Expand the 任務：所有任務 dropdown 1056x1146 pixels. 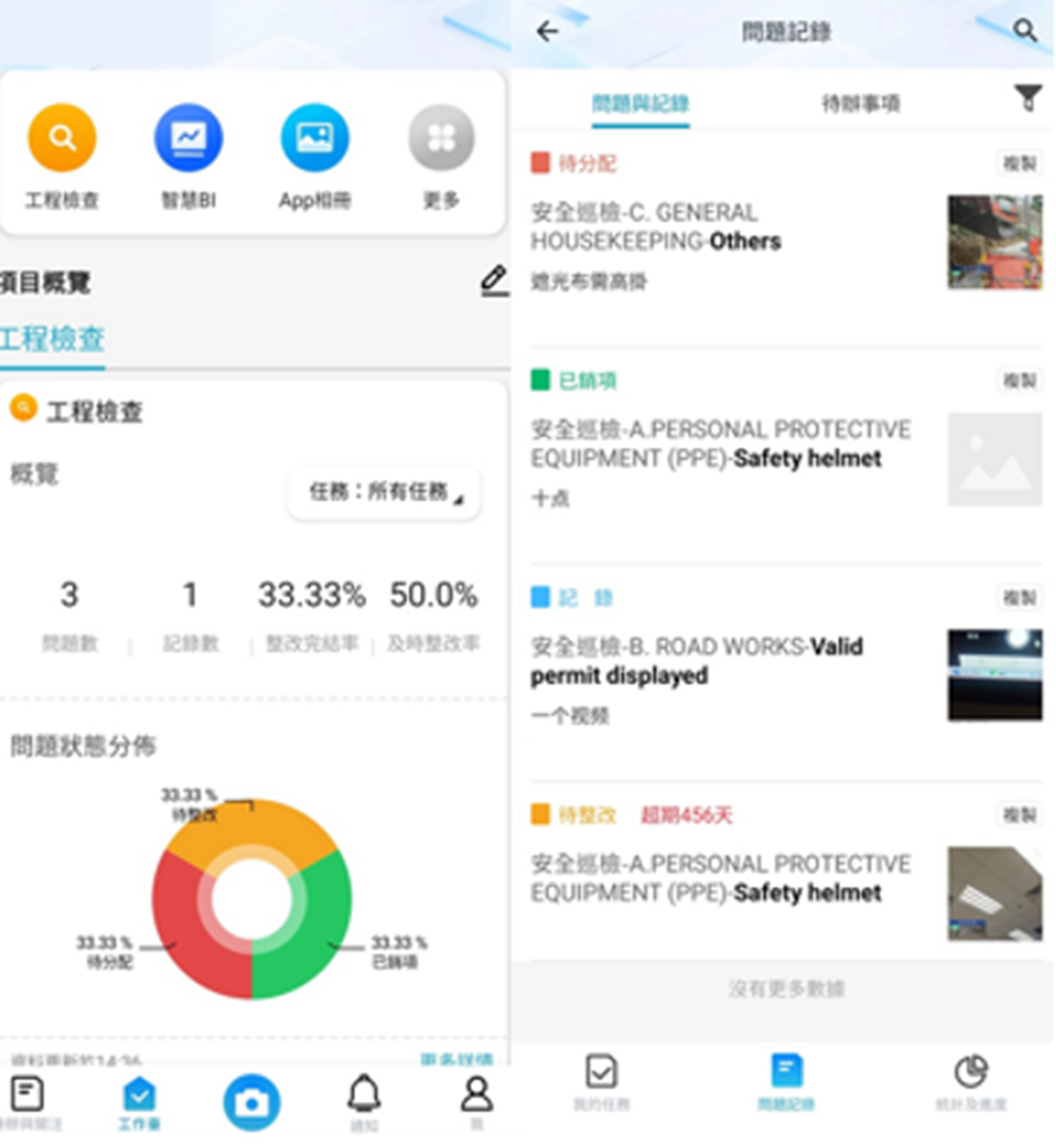(x=384, y=492)
